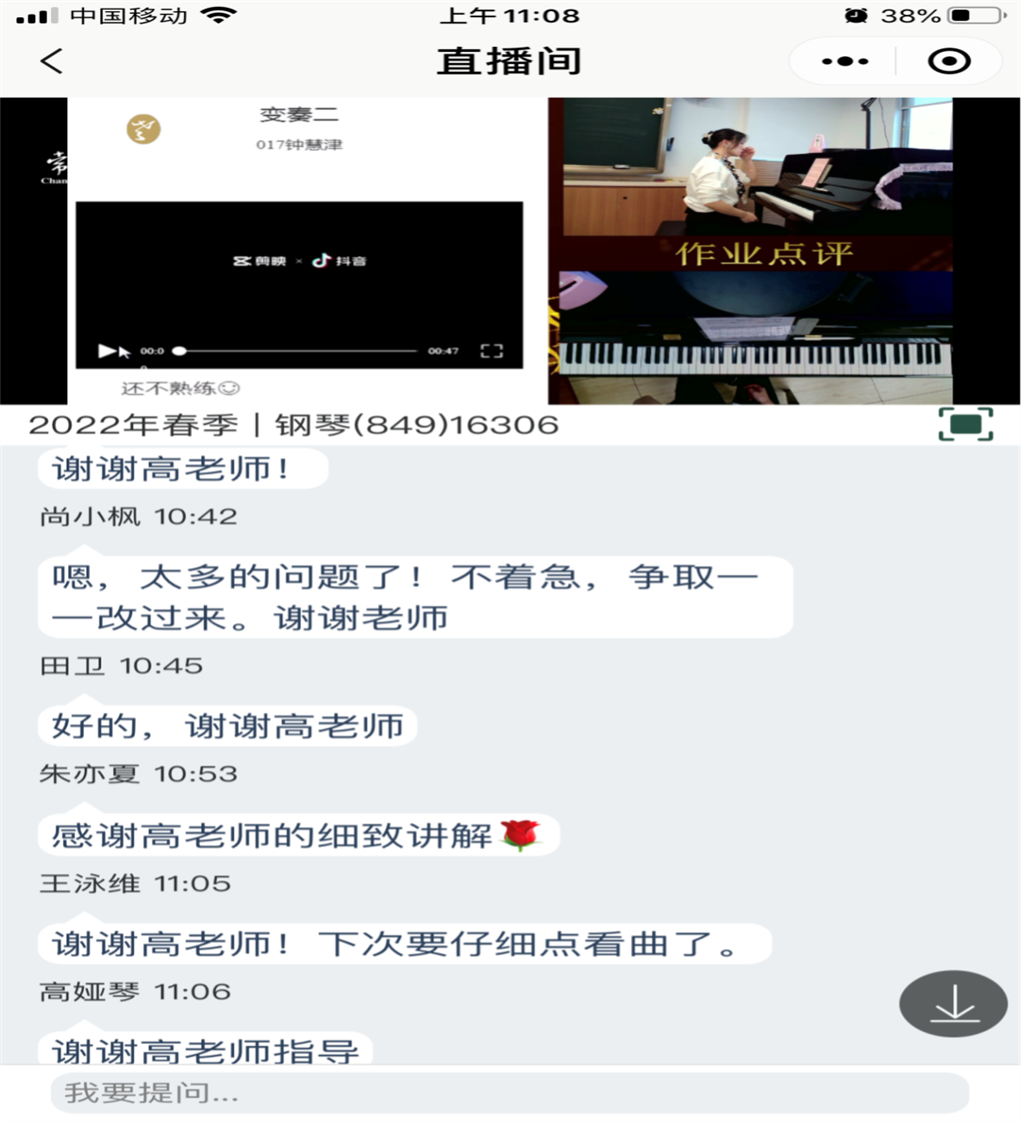Tap the 我要提问 question input field
This screenshot has width=1024, height=1124.
click(509, 1093)
